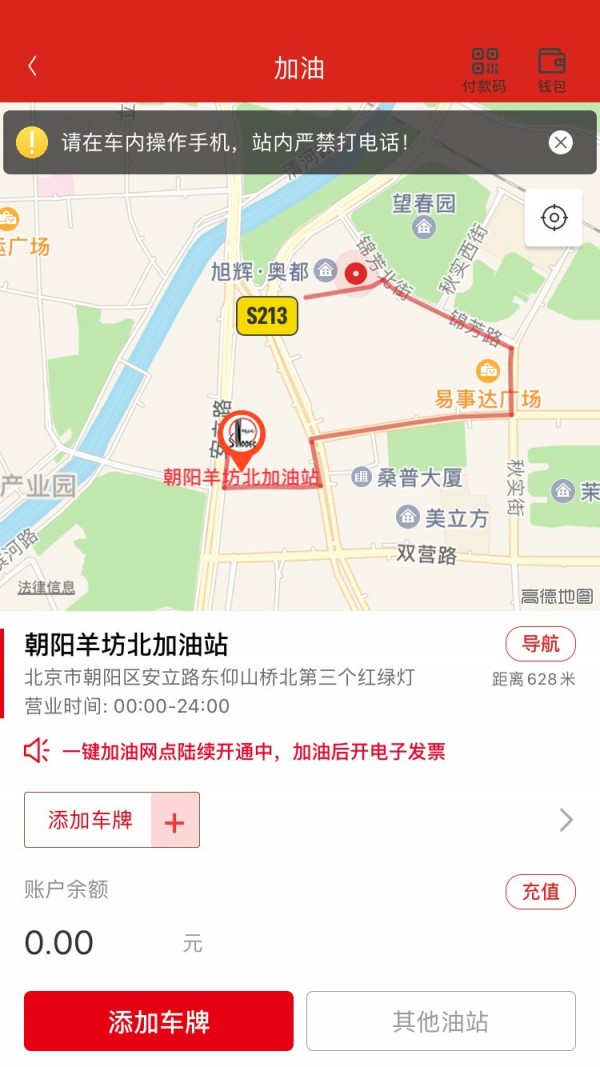Dismiss the in-car phone warning banner
The width and height of the screenshot is (600, 1067).
(560, 142)
